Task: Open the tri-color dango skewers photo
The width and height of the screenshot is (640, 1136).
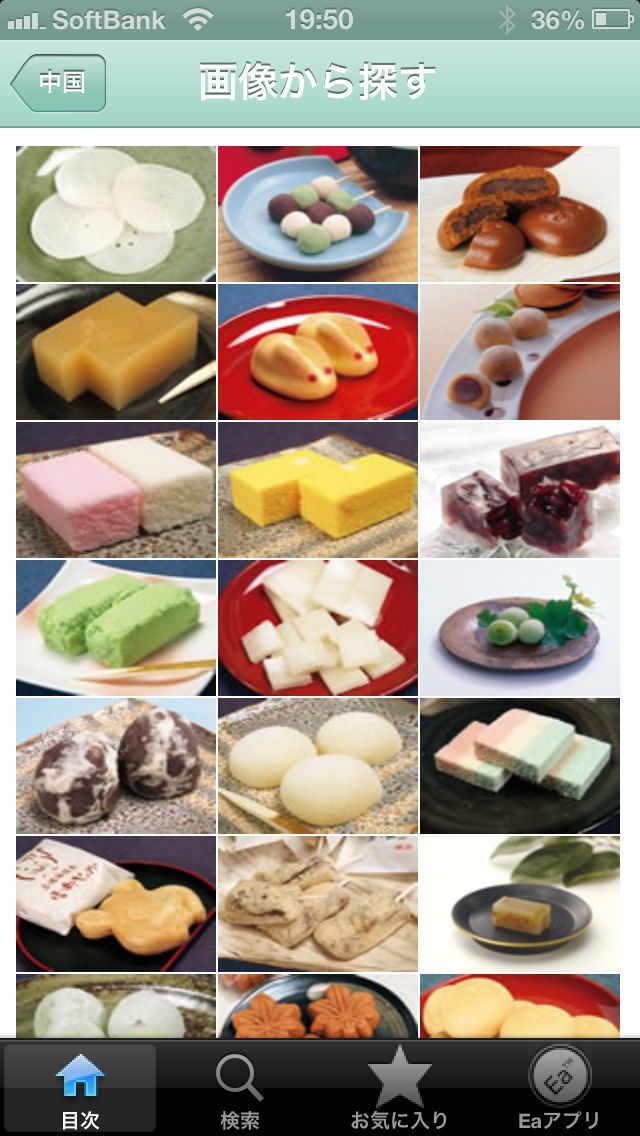Action: [318, 213]
